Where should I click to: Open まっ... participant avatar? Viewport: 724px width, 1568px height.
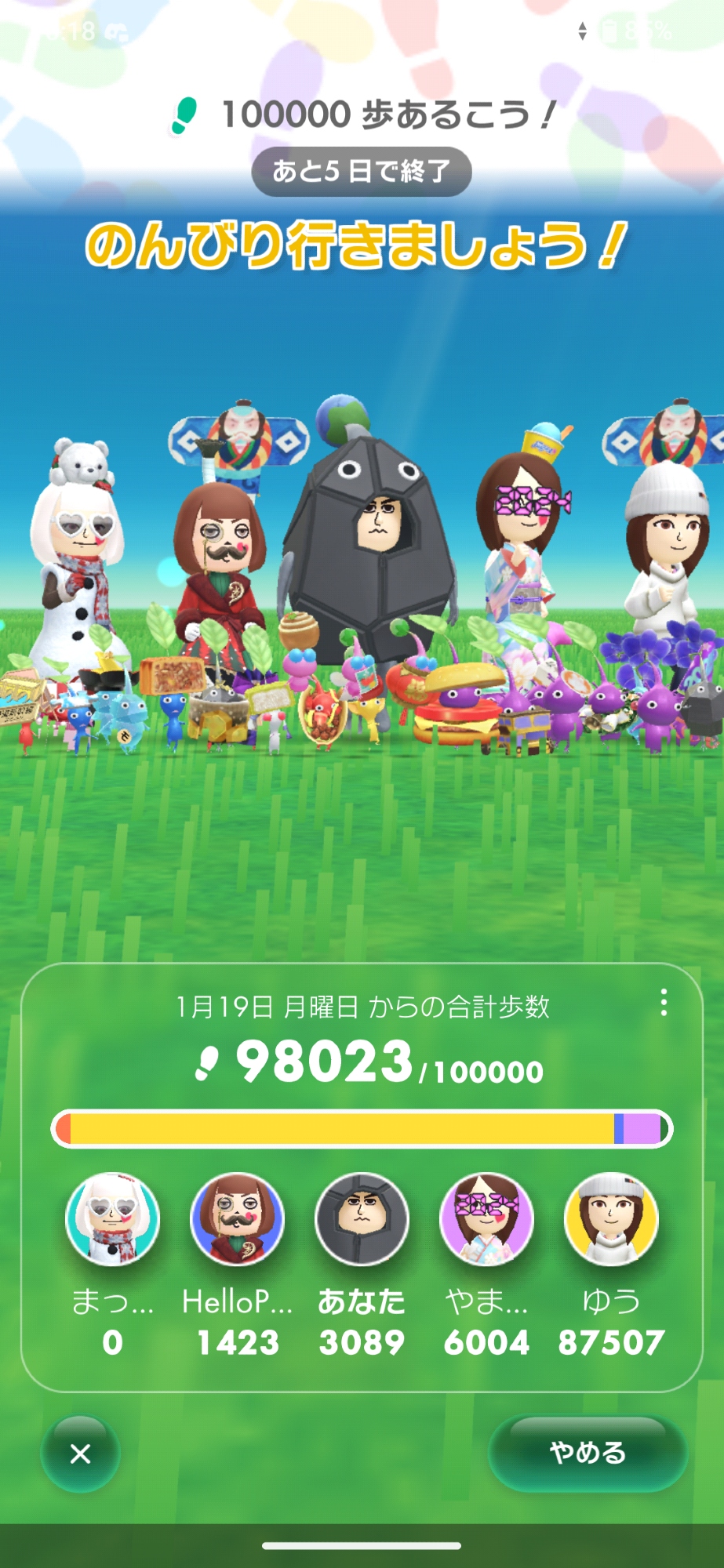tap(113, 1219)
